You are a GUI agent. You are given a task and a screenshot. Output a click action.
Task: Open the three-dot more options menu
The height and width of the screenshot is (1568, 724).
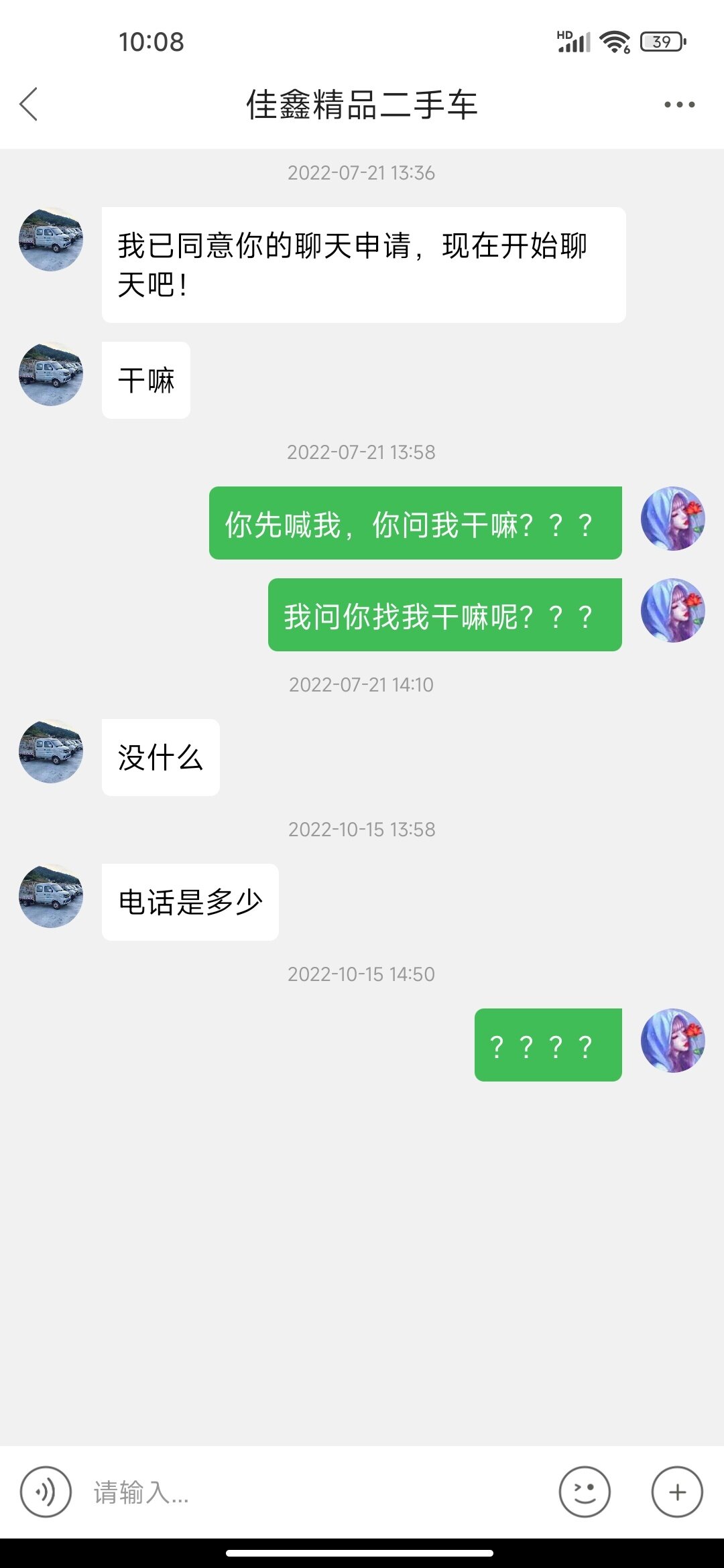tap(679, 105)
